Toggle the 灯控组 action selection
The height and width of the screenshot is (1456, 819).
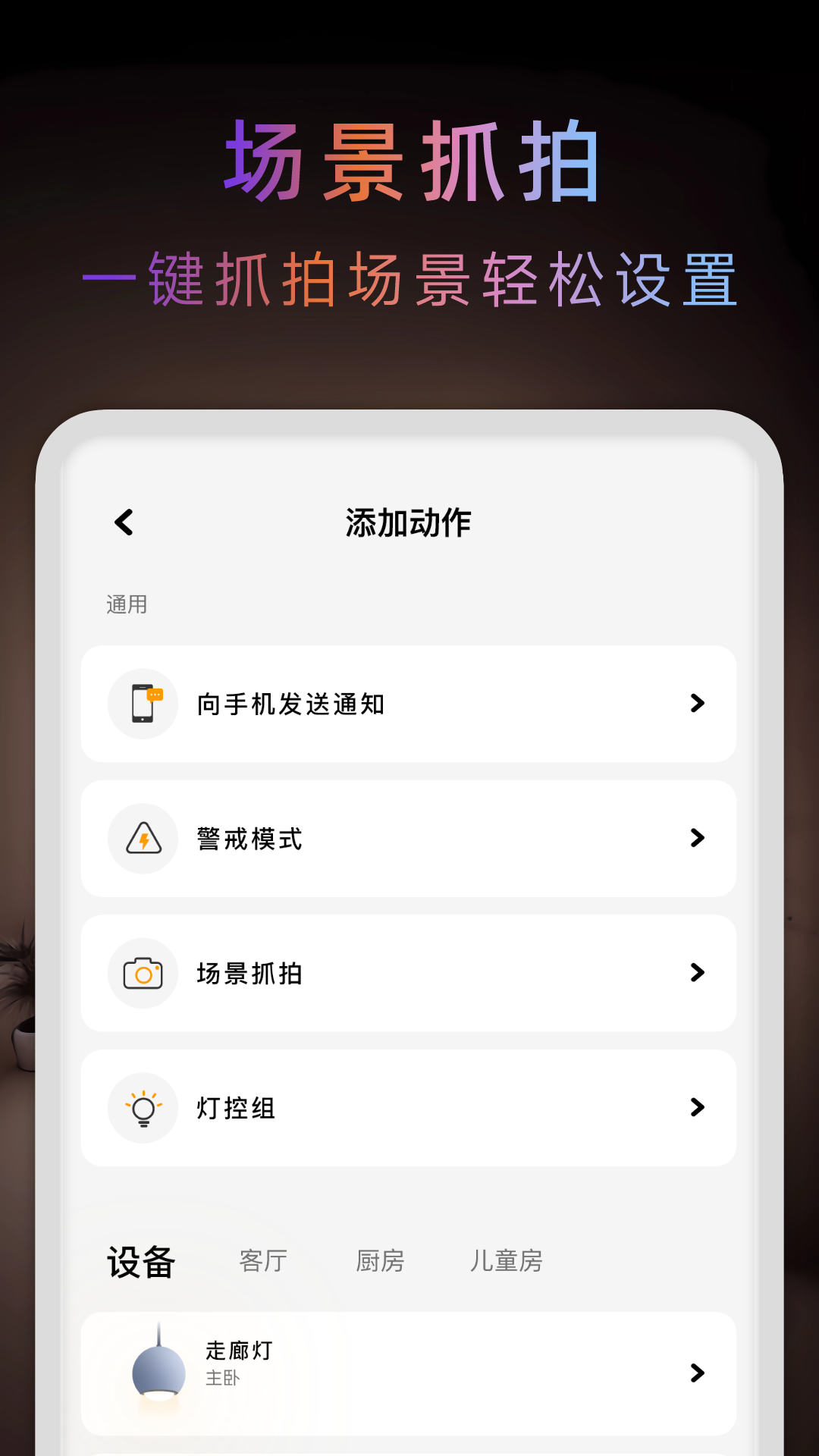pyautogui.click(x=409, y=1108)
